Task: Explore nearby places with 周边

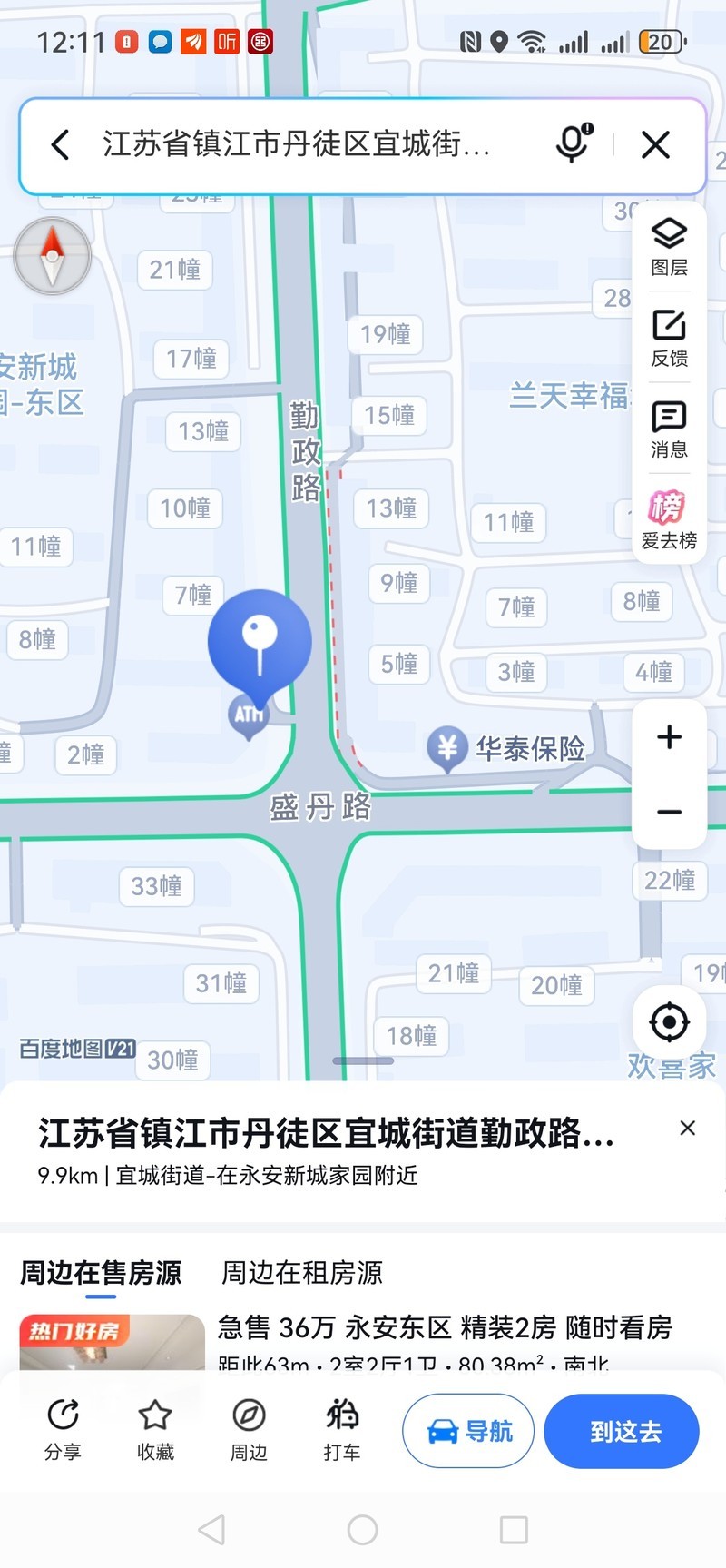Action: 249,1430
